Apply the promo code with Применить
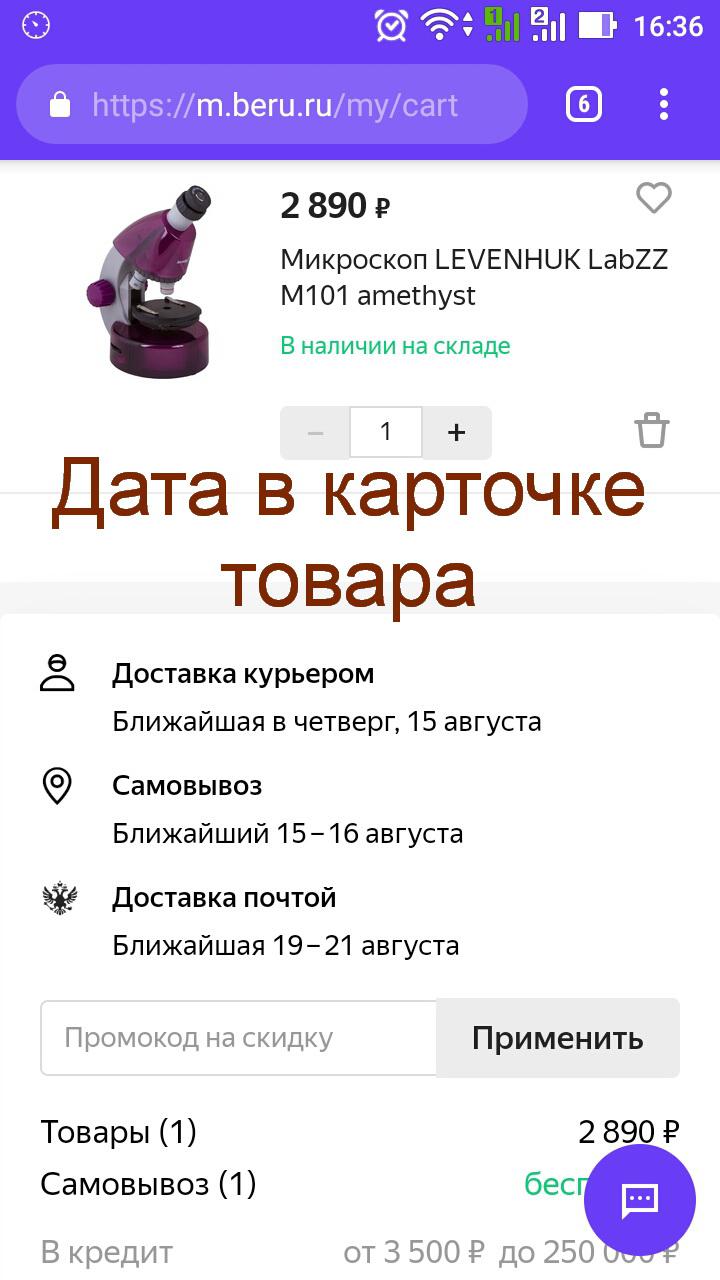 click(x=557, y=1037)
